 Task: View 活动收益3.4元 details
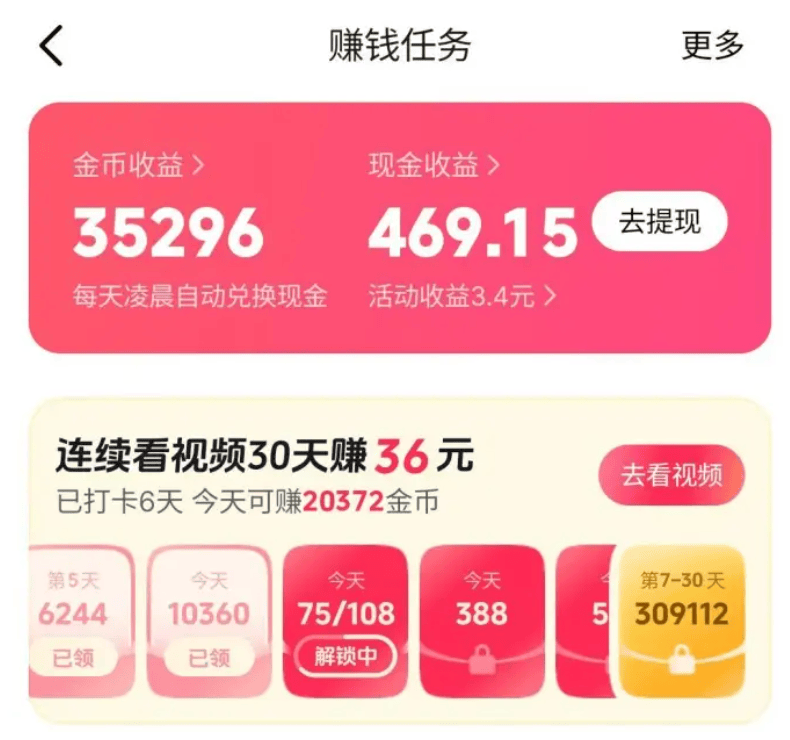click(x=461, y=296)
